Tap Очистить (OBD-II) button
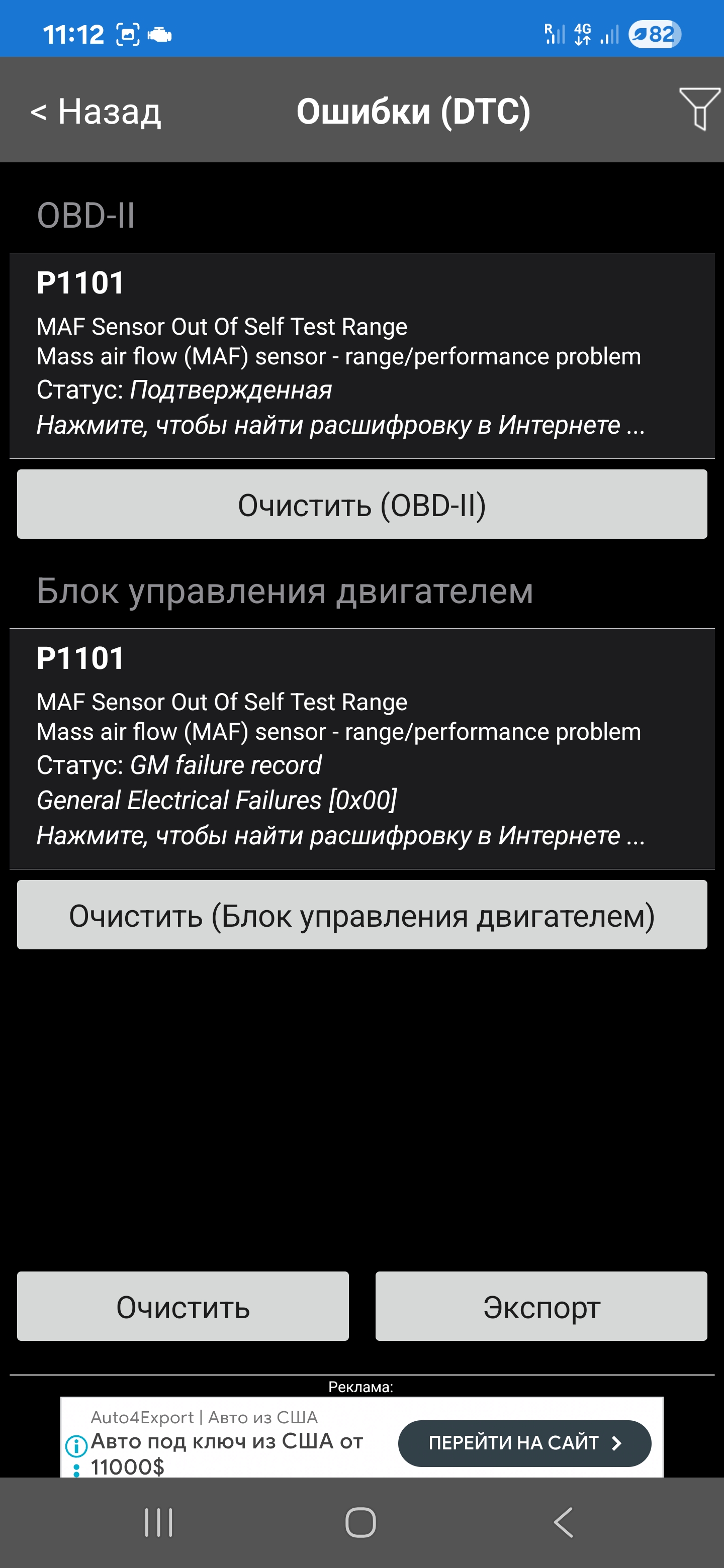This screenshot has height=1568, width=724. (361, 504)
